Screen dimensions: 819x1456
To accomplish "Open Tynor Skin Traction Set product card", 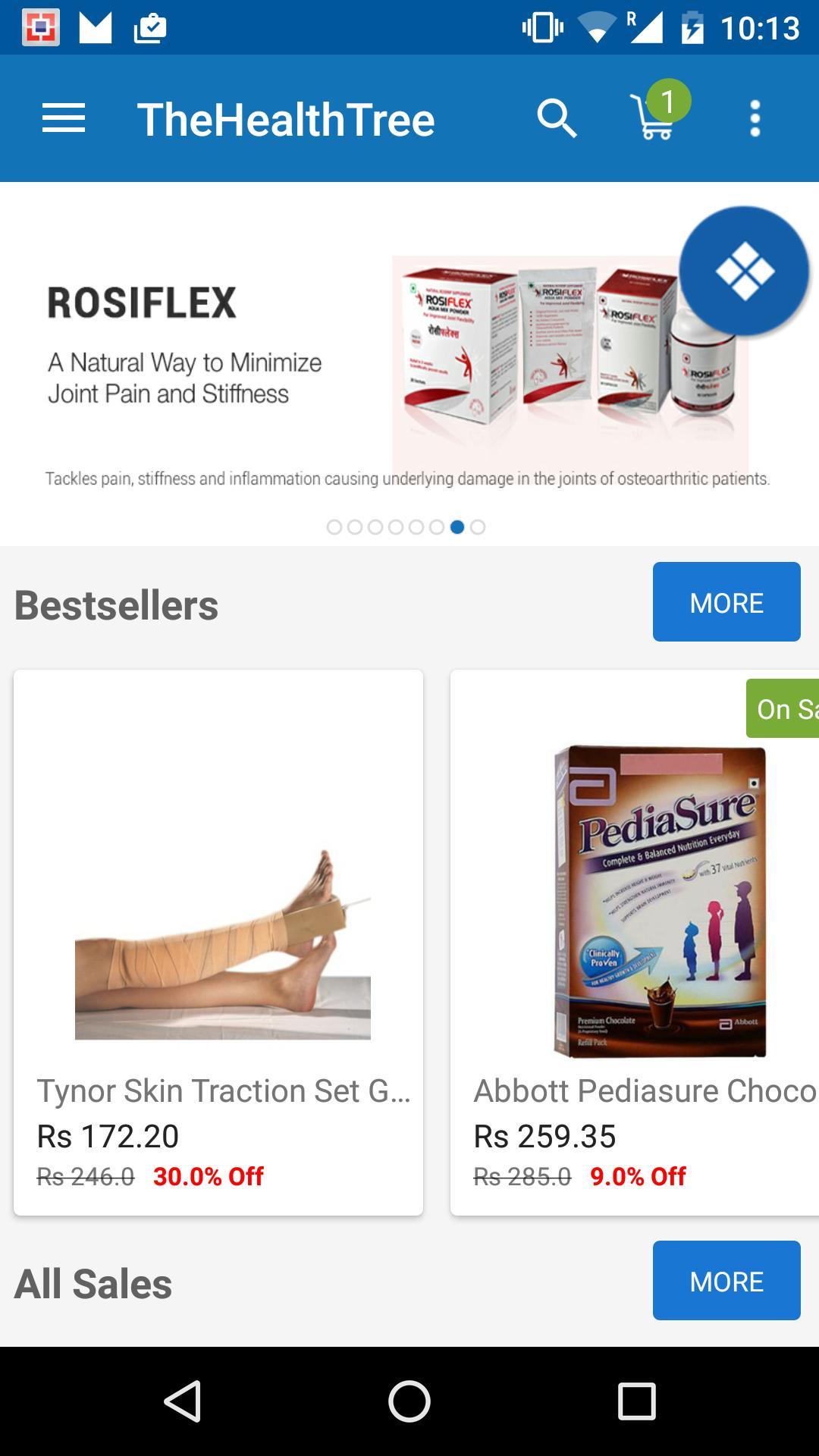I will 218,942.
